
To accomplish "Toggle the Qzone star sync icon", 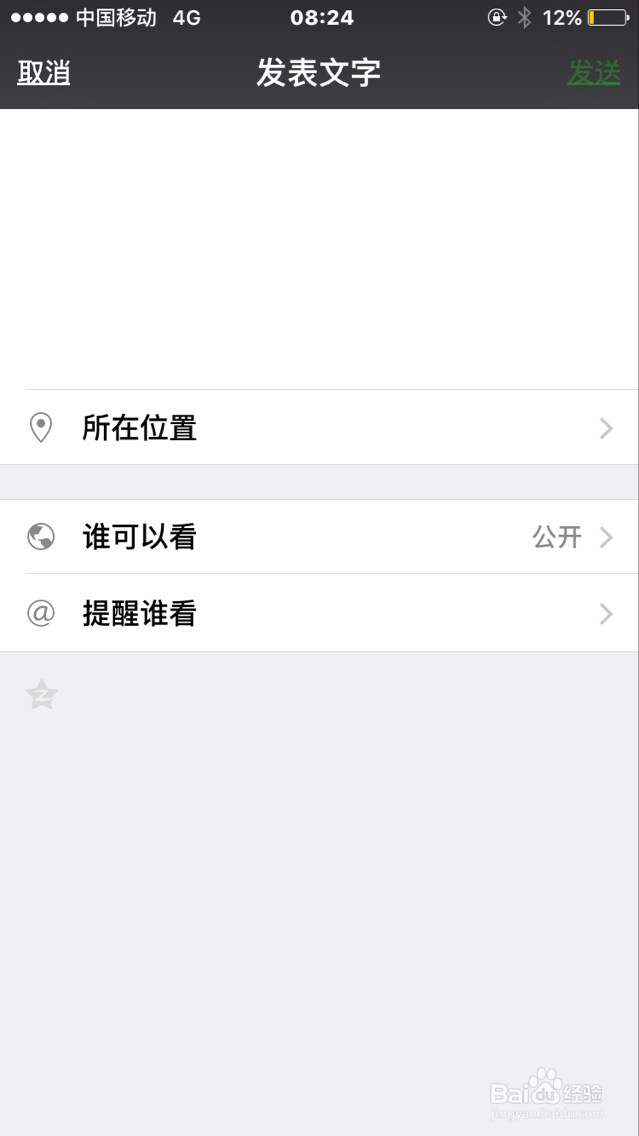I will coord(41,695).
